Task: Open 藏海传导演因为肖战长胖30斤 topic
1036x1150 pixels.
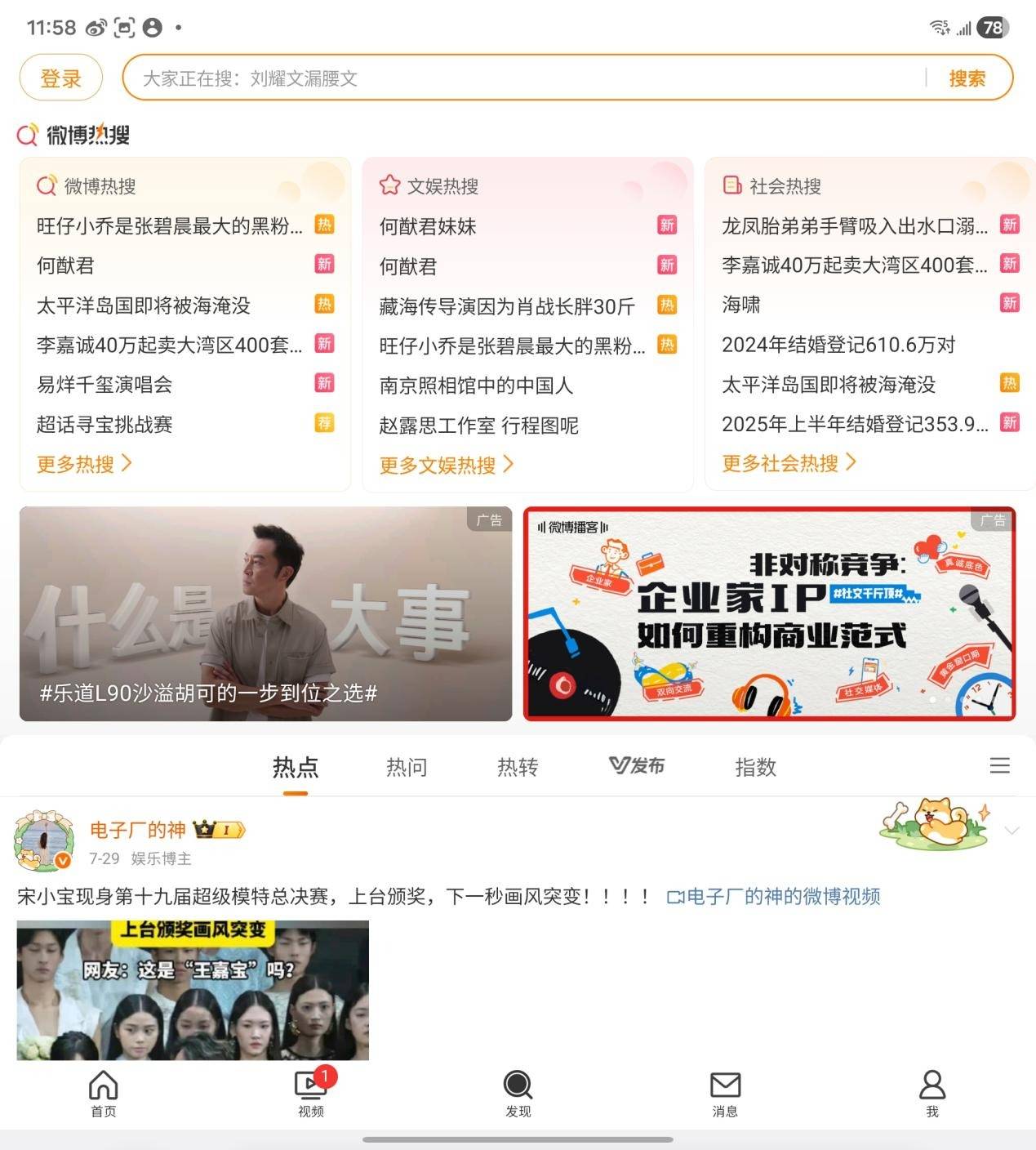Action: point(507,306)
